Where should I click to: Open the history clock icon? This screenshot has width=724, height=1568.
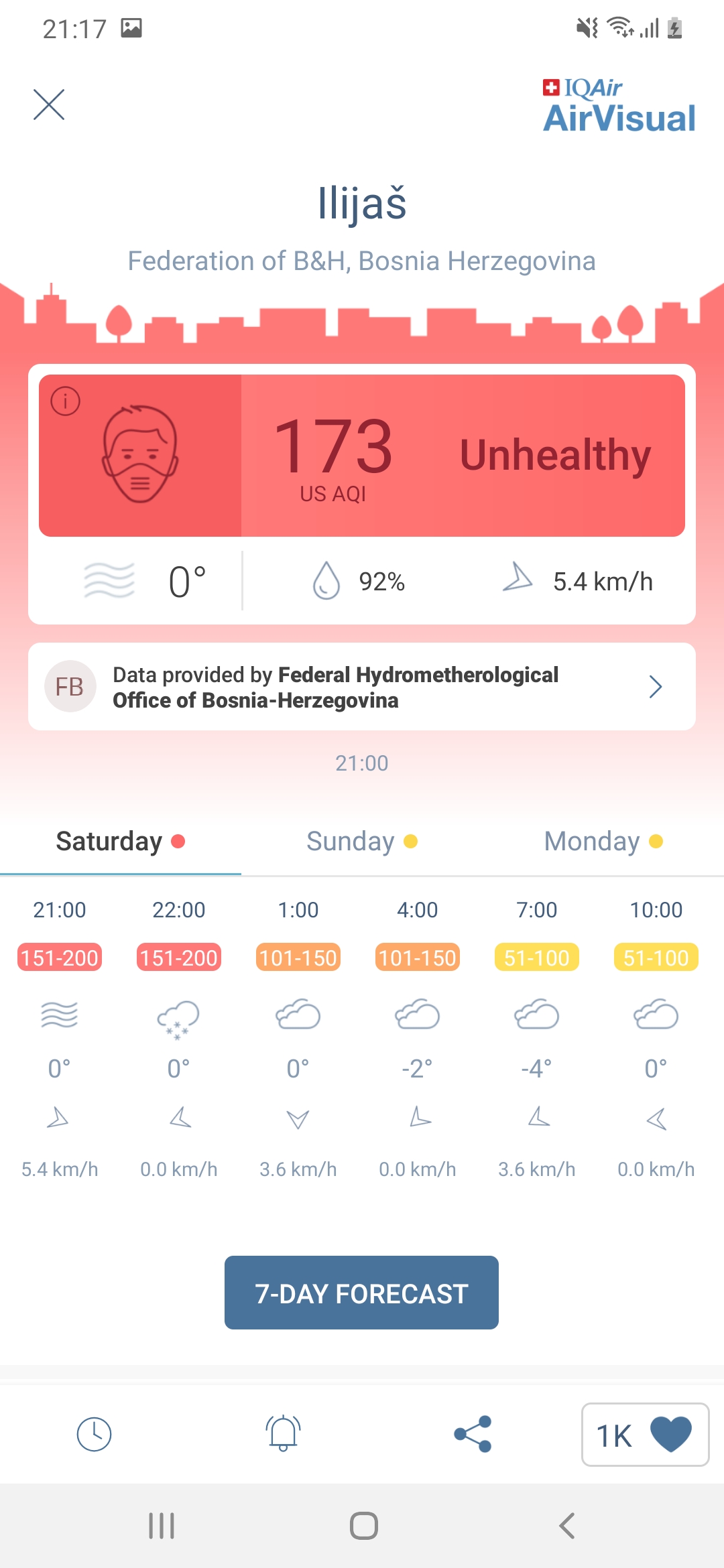coord(94,1435)
